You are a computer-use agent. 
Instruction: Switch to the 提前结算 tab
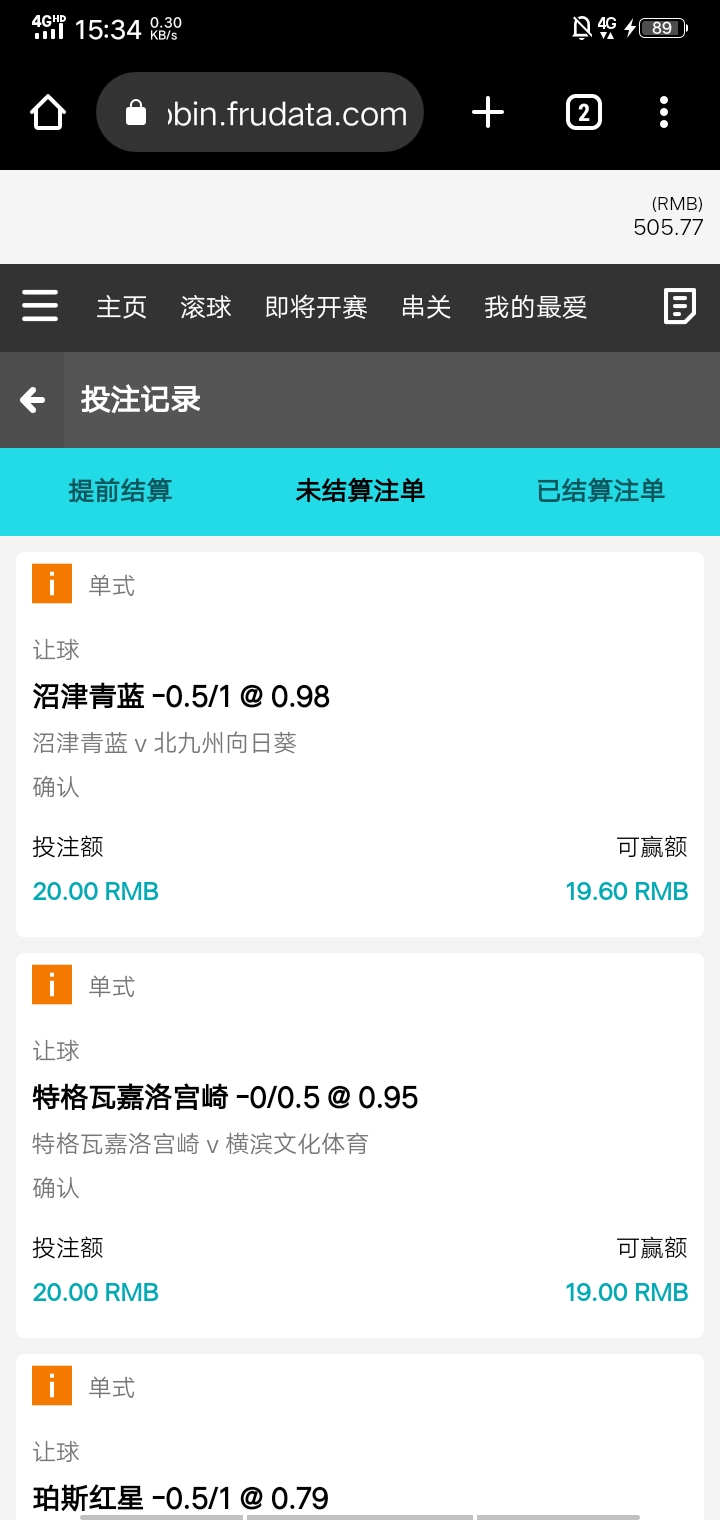click(120, 491)
